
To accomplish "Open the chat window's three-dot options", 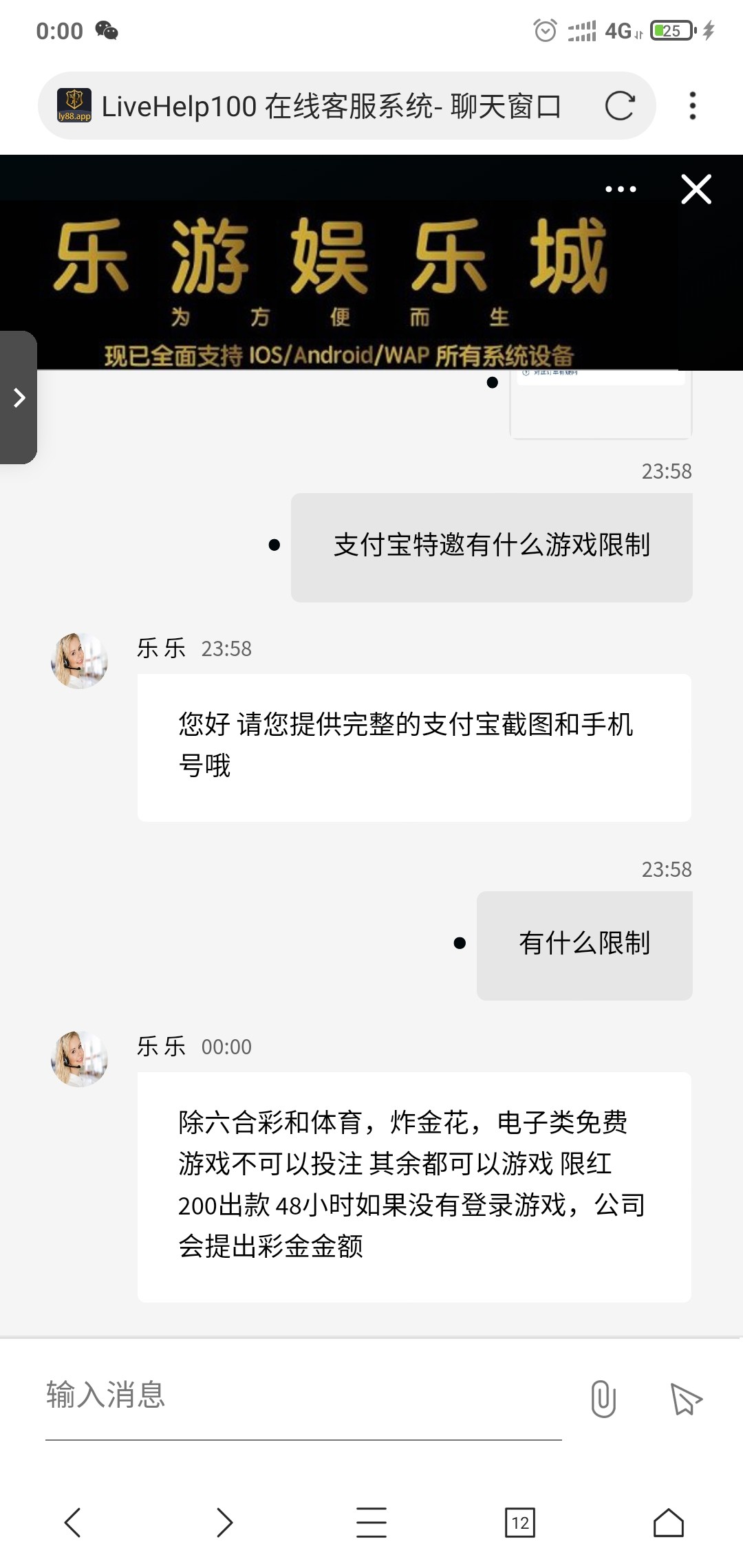I will pos(621,189).
